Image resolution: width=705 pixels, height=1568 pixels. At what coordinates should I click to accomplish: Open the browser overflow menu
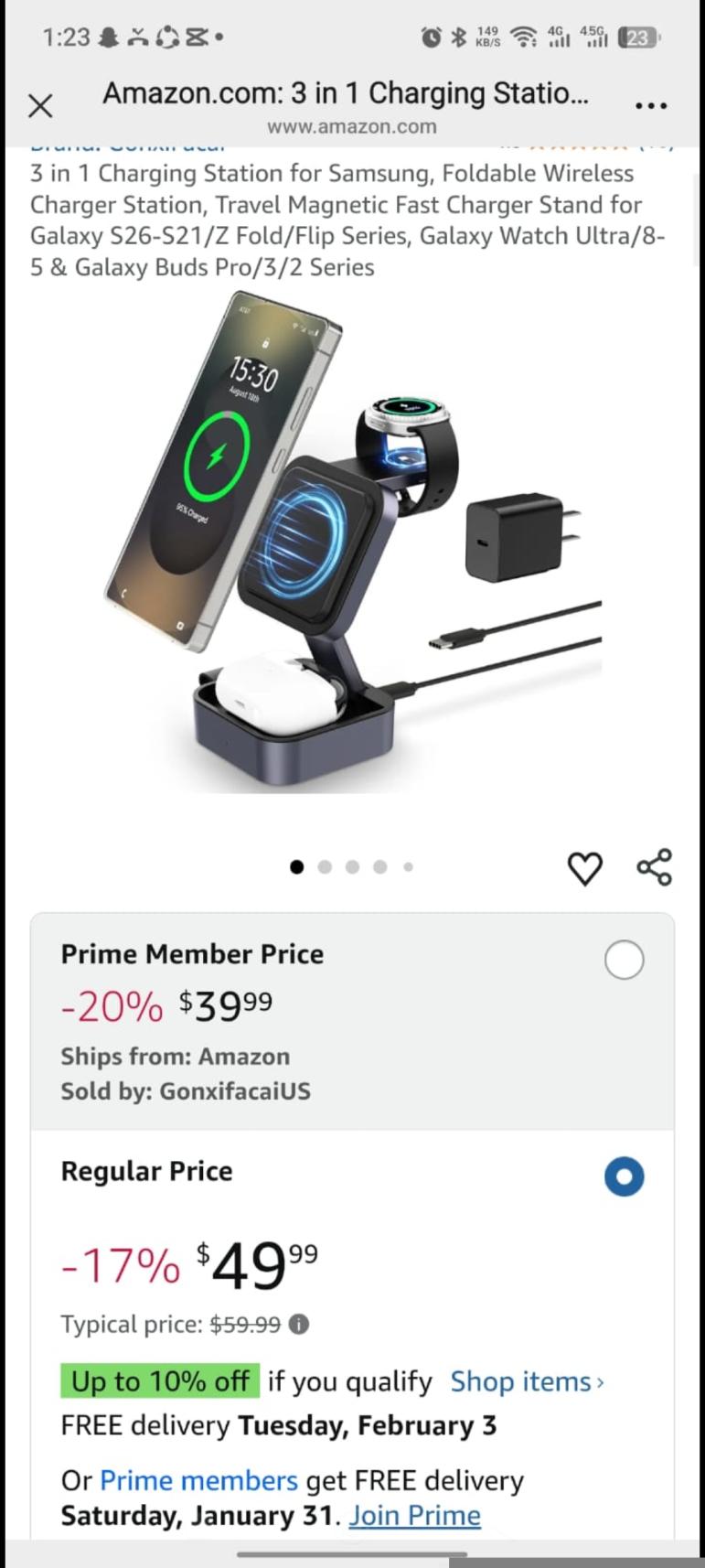[650, 106]
